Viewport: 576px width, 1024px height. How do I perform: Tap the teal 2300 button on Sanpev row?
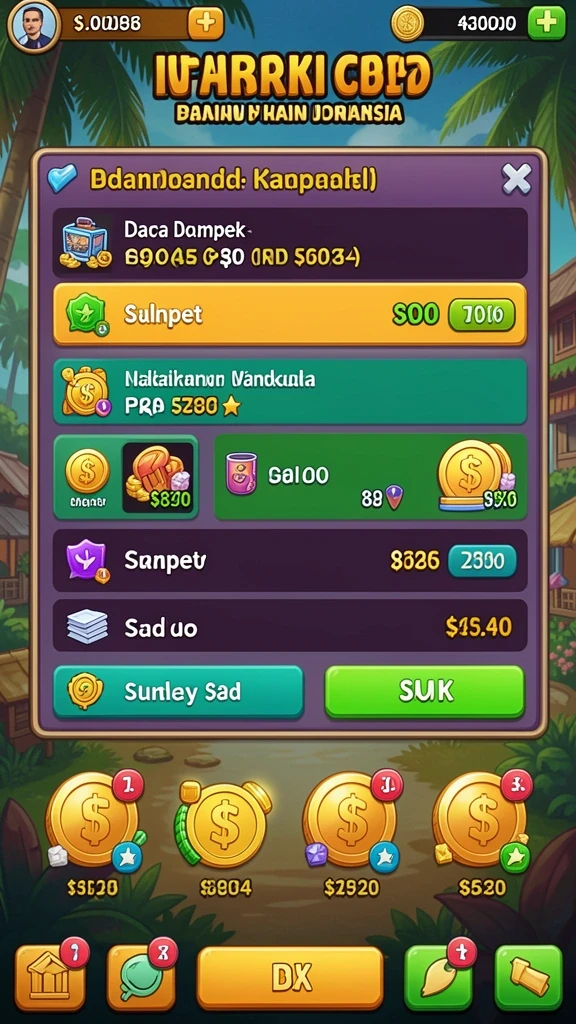click(482, 560)
